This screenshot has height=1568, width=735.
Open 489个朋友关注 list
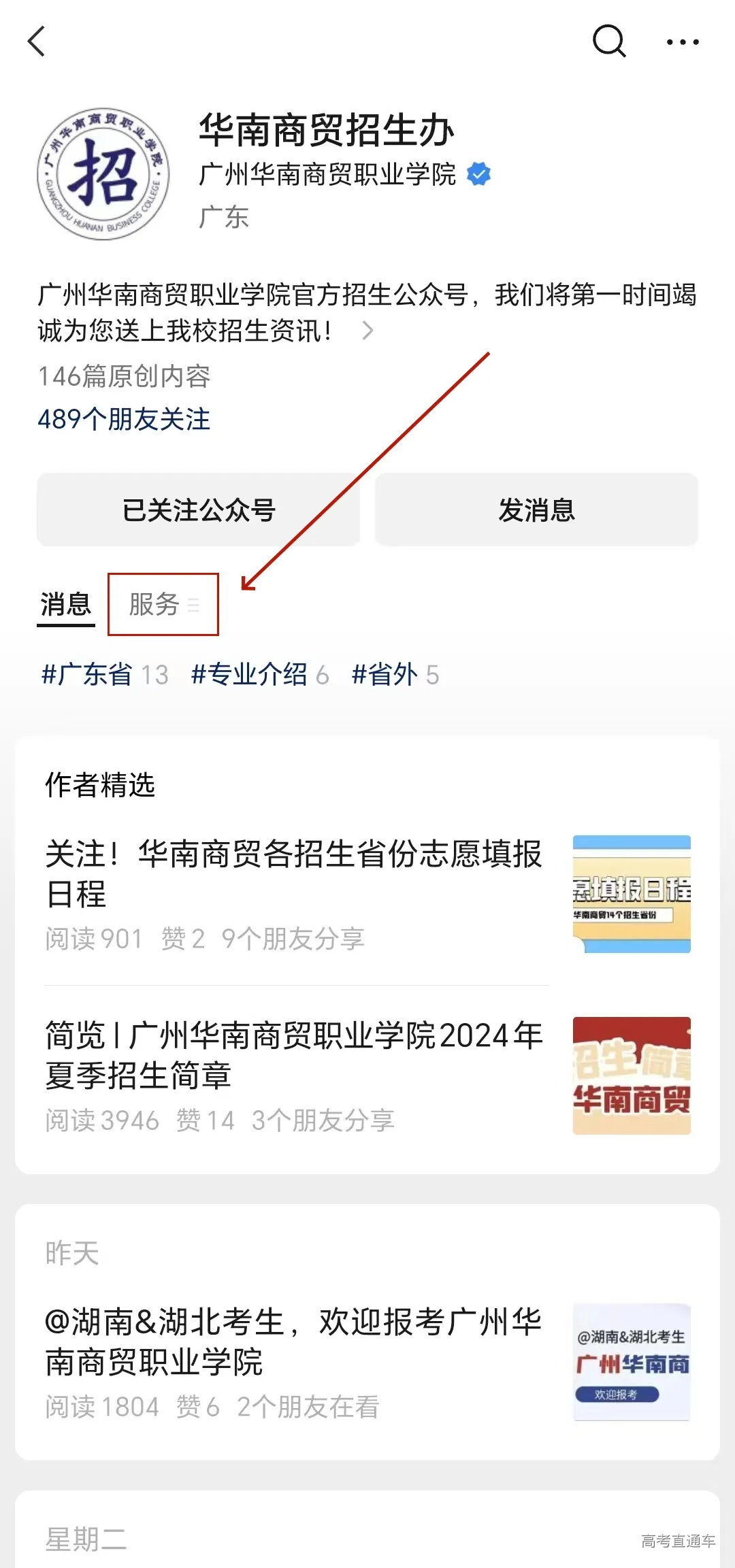[x=123, y=420]
